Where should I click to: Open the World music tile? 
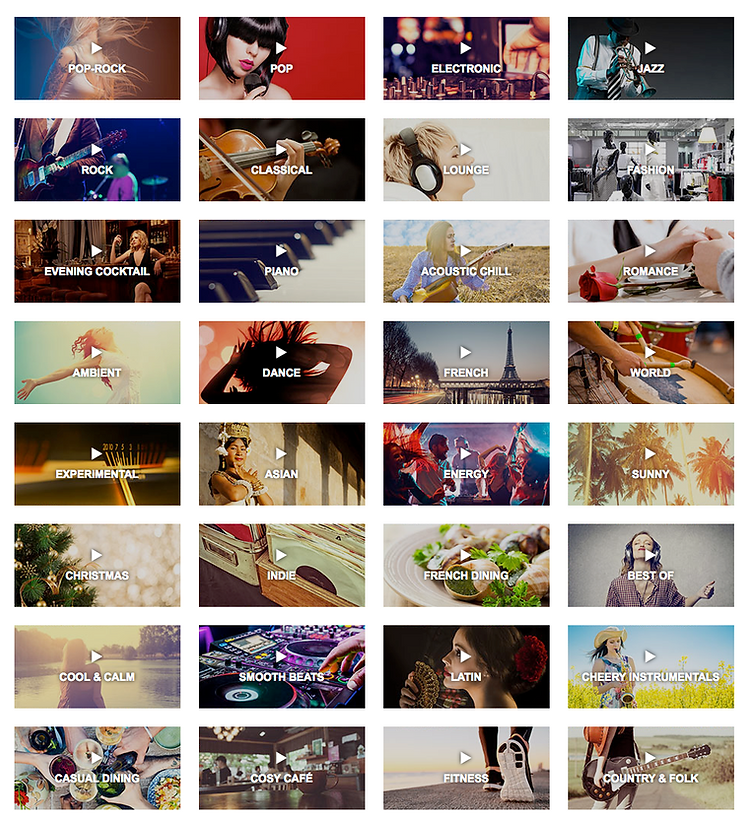pyautogui.click(x=651, y=362)
